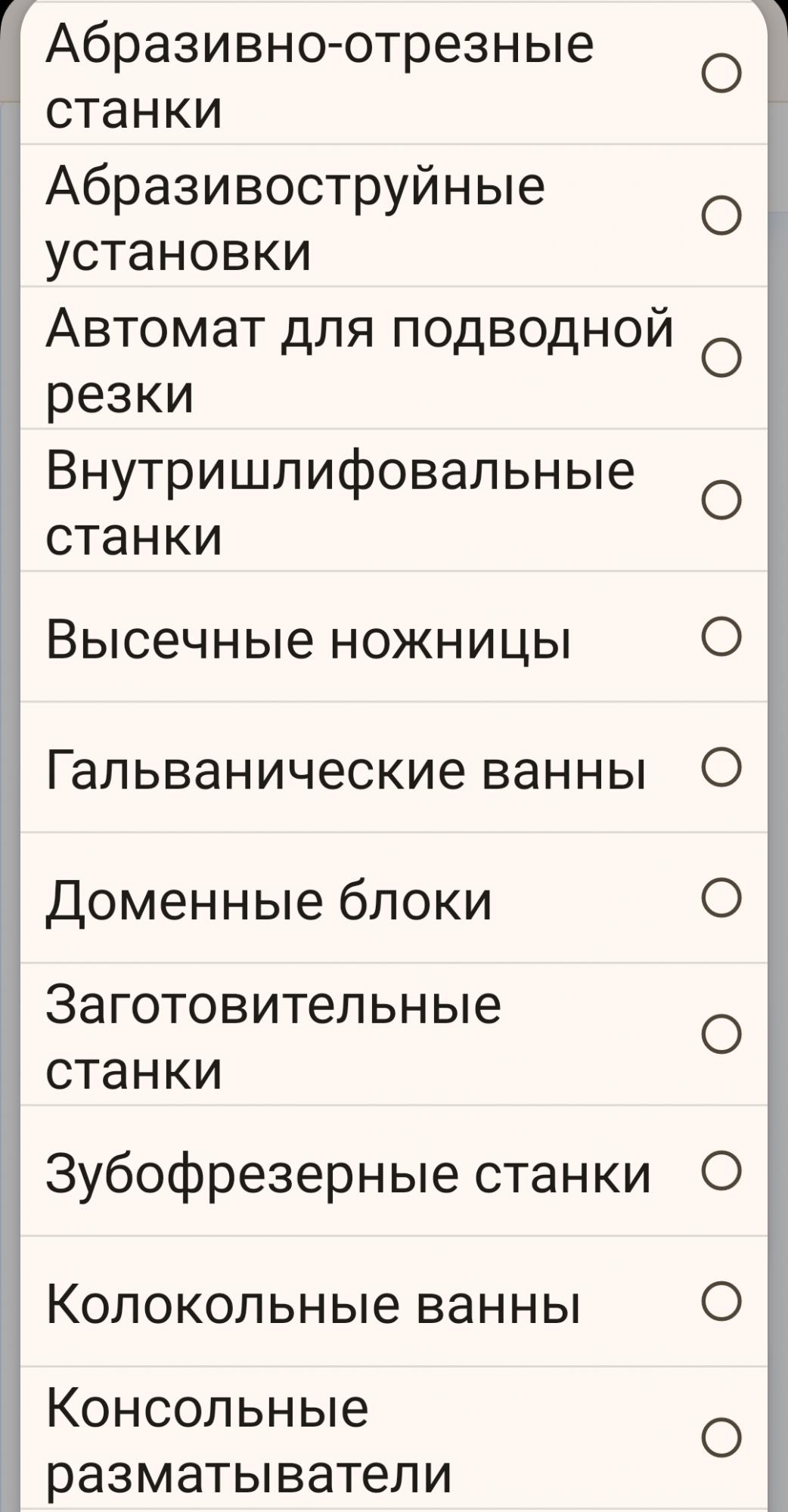Select Гальванические ванны
Screen dimensions: 788x1512
click(720, 767)
